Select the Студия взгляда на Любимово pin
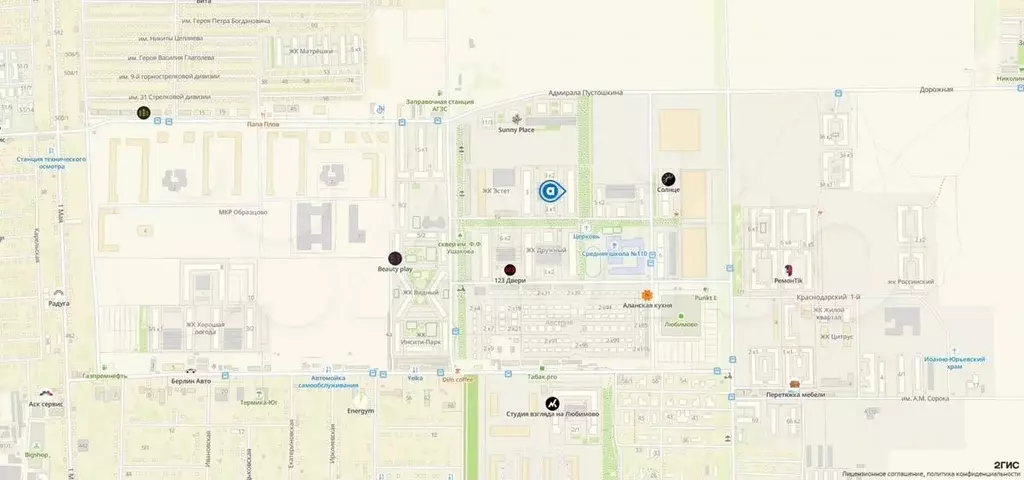1024x480 pixels. tap(552, 403)
